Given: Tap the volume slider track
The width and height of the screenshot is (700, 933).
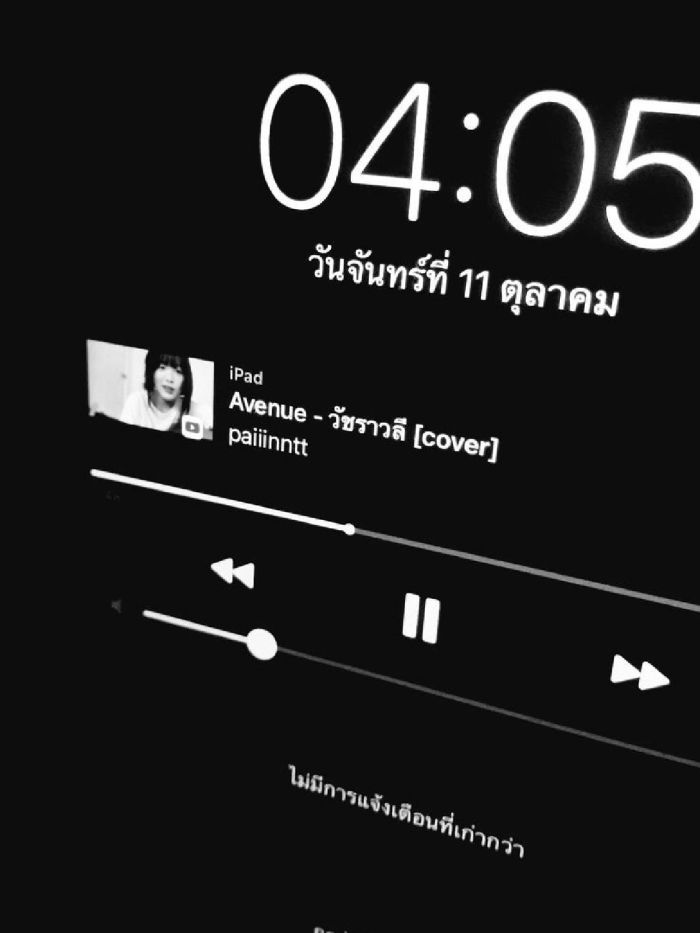Looking at the screenshot, I should 450,689.
